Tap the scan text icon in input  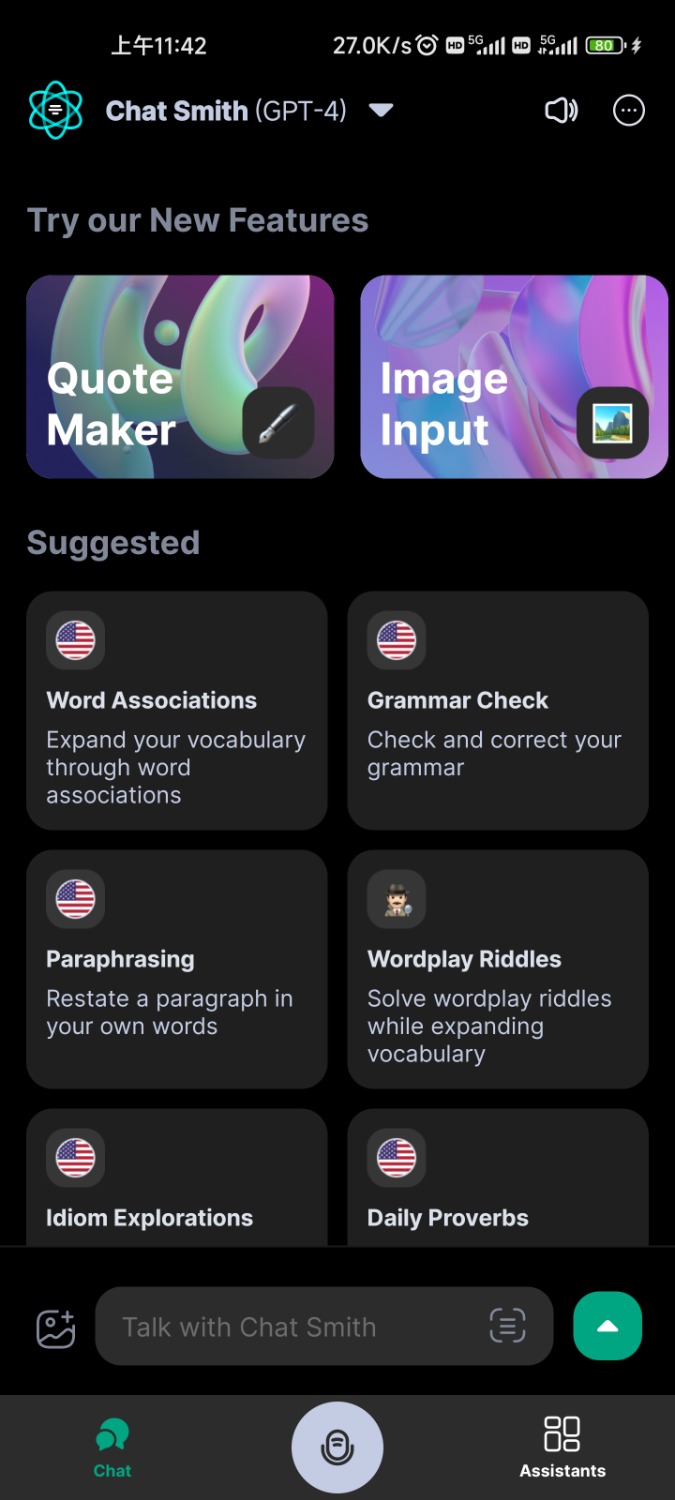(x=508, y=1328)
